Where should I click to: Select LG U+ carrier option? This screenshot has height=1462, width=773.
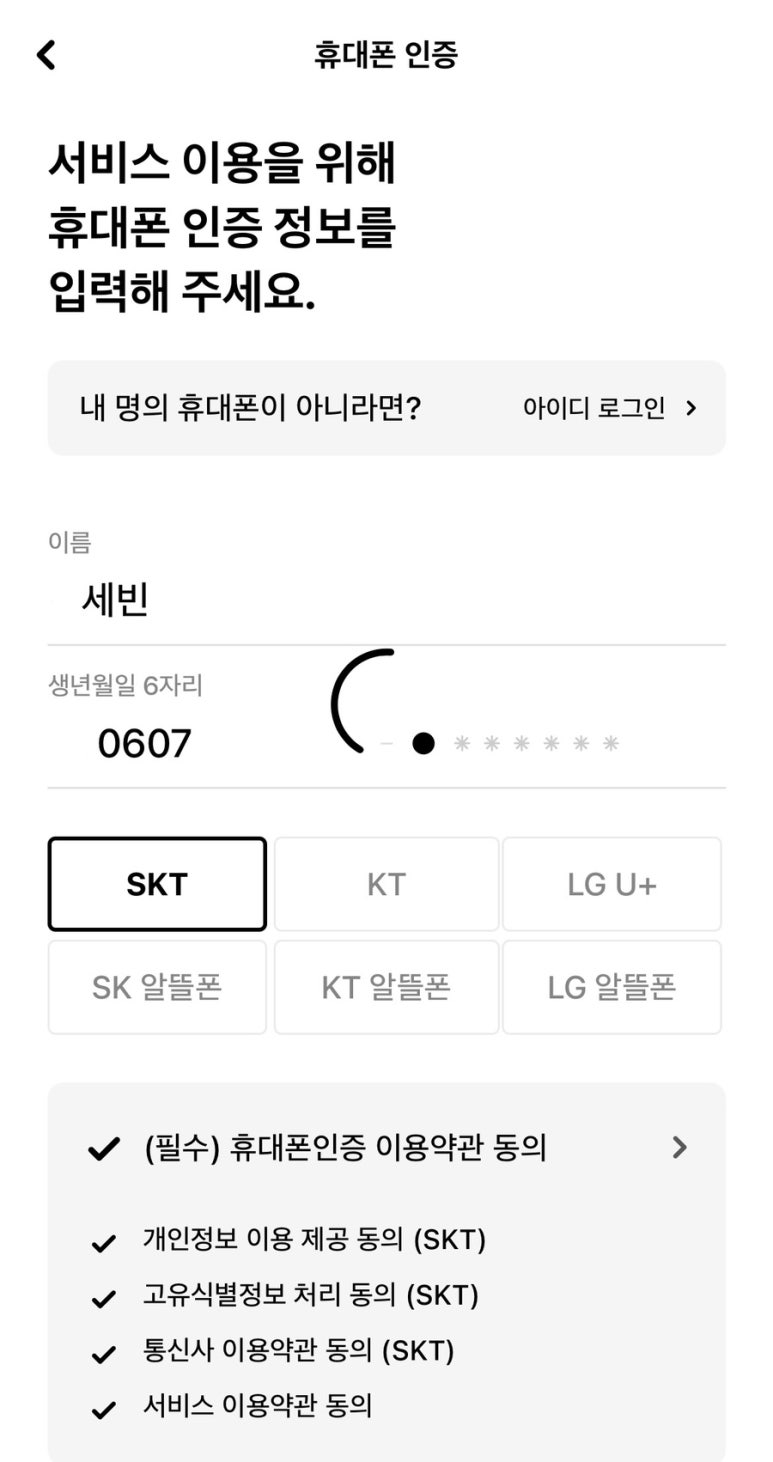pos(611,884)
